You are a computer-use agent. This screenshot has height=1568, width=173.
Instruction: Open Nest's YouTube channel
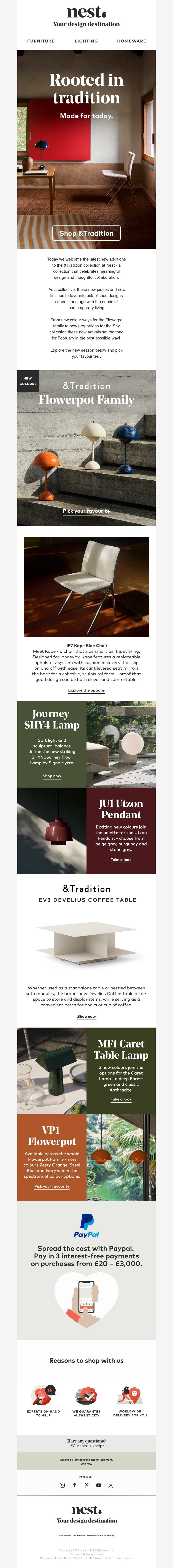point(98,1485)
